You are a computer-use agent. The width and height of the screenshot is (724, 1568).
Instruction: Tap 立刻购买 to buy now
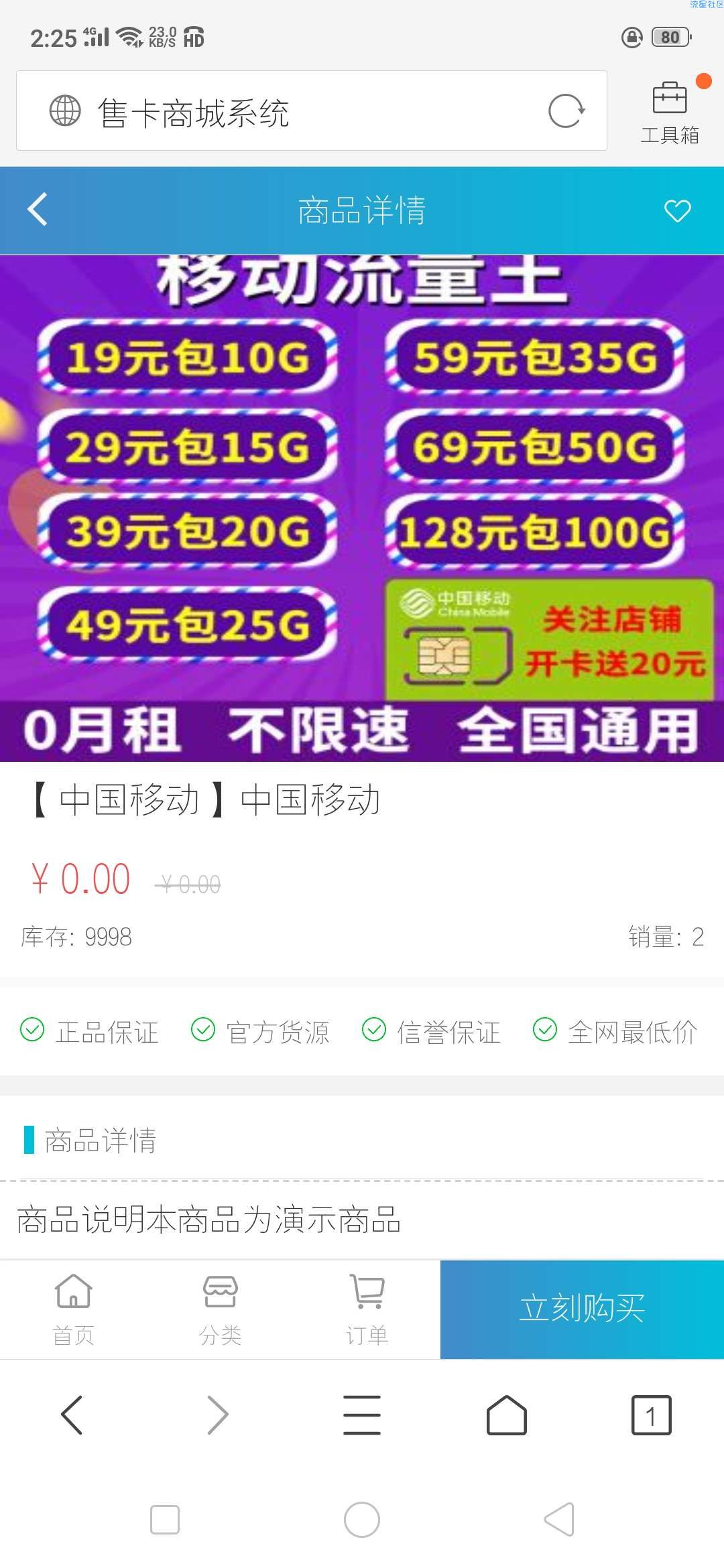[582, 1309]
